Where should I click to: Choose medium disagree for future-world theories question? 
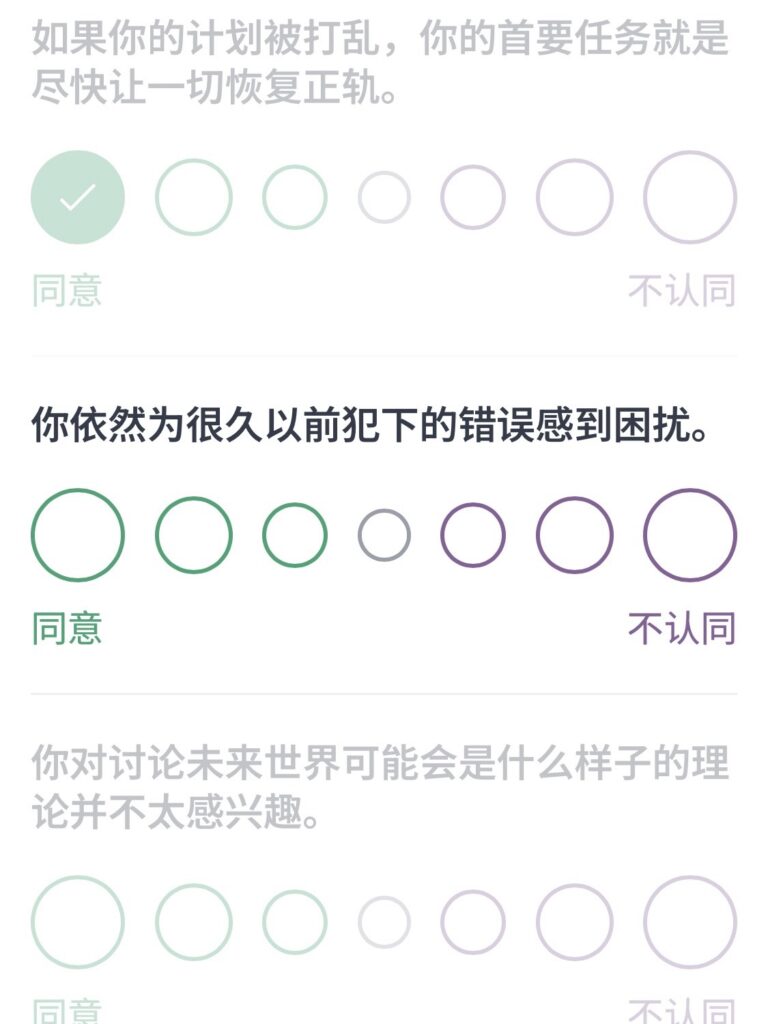tap(574, 922)
